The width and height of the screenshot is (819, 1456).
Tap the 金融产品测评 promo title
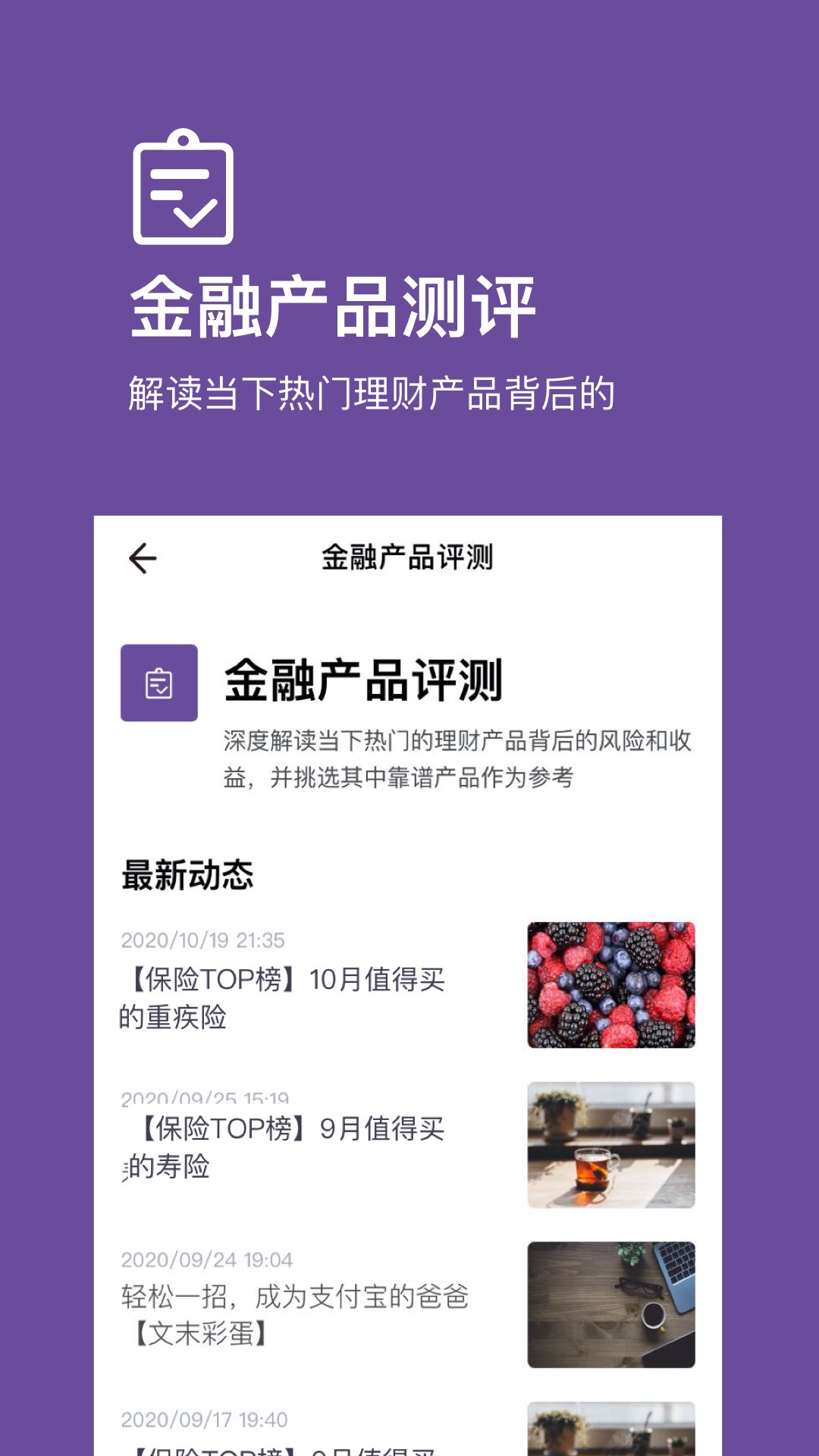334,303
